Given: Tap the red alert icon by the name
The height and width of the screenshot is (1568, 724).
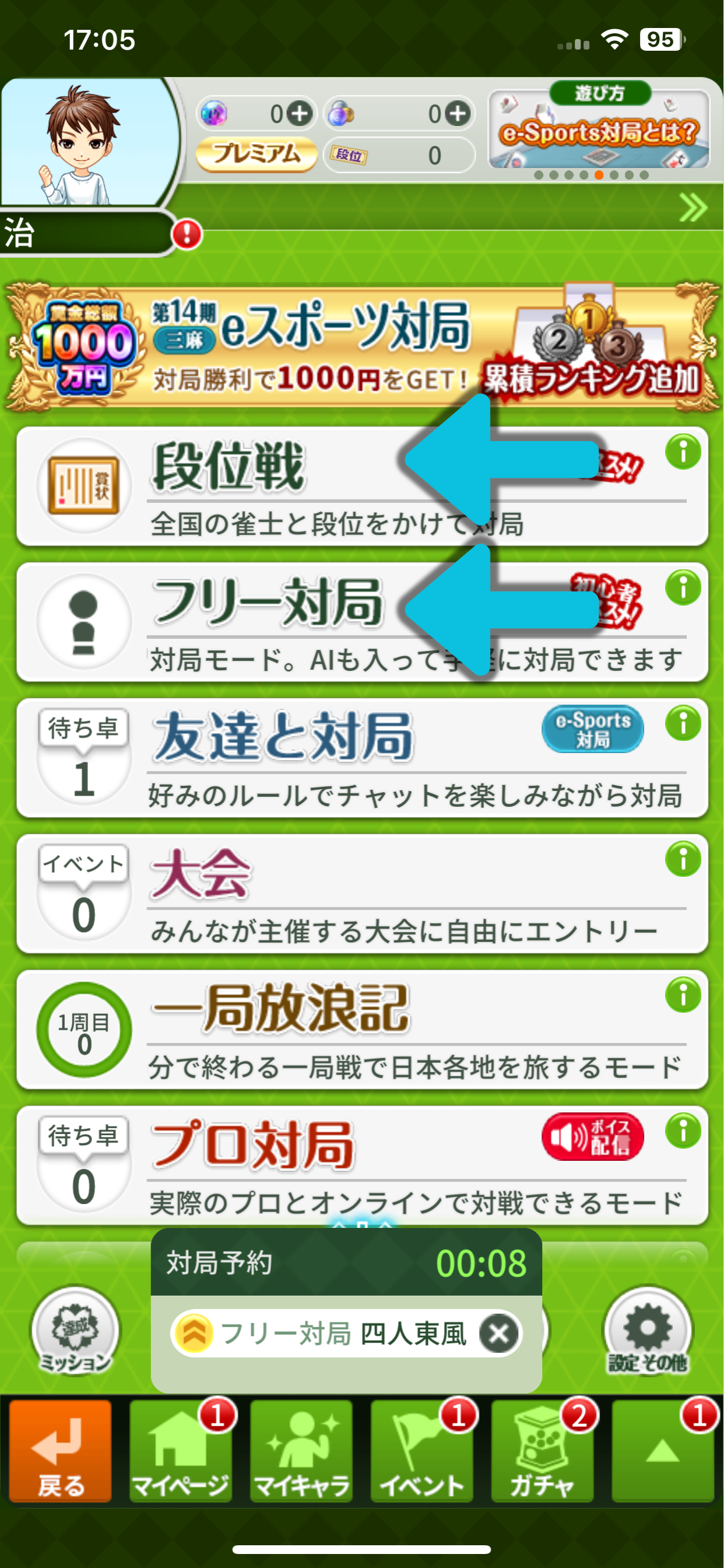Looking at the screenshot, I should point(187,234).
